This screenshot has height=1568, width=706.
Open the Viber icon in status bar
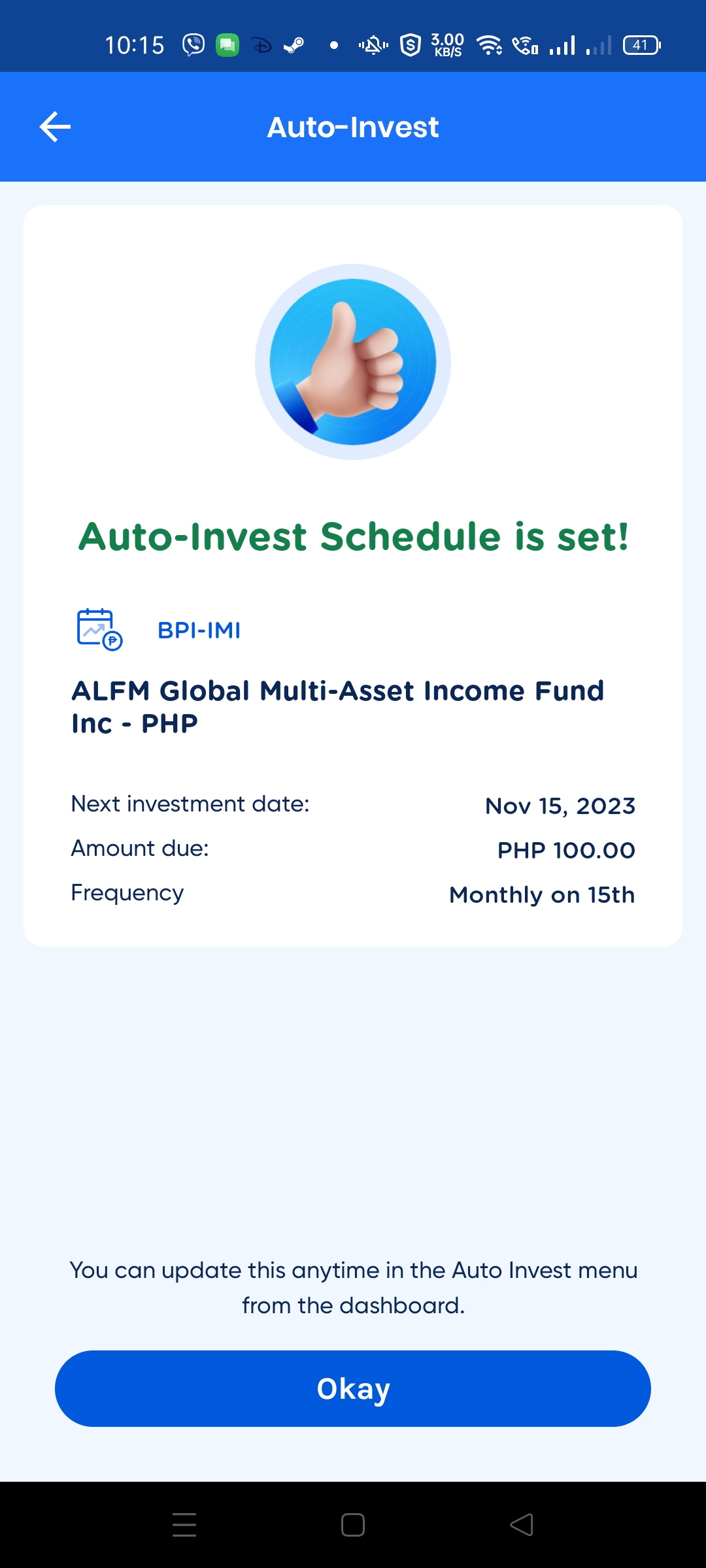(193, 44)
